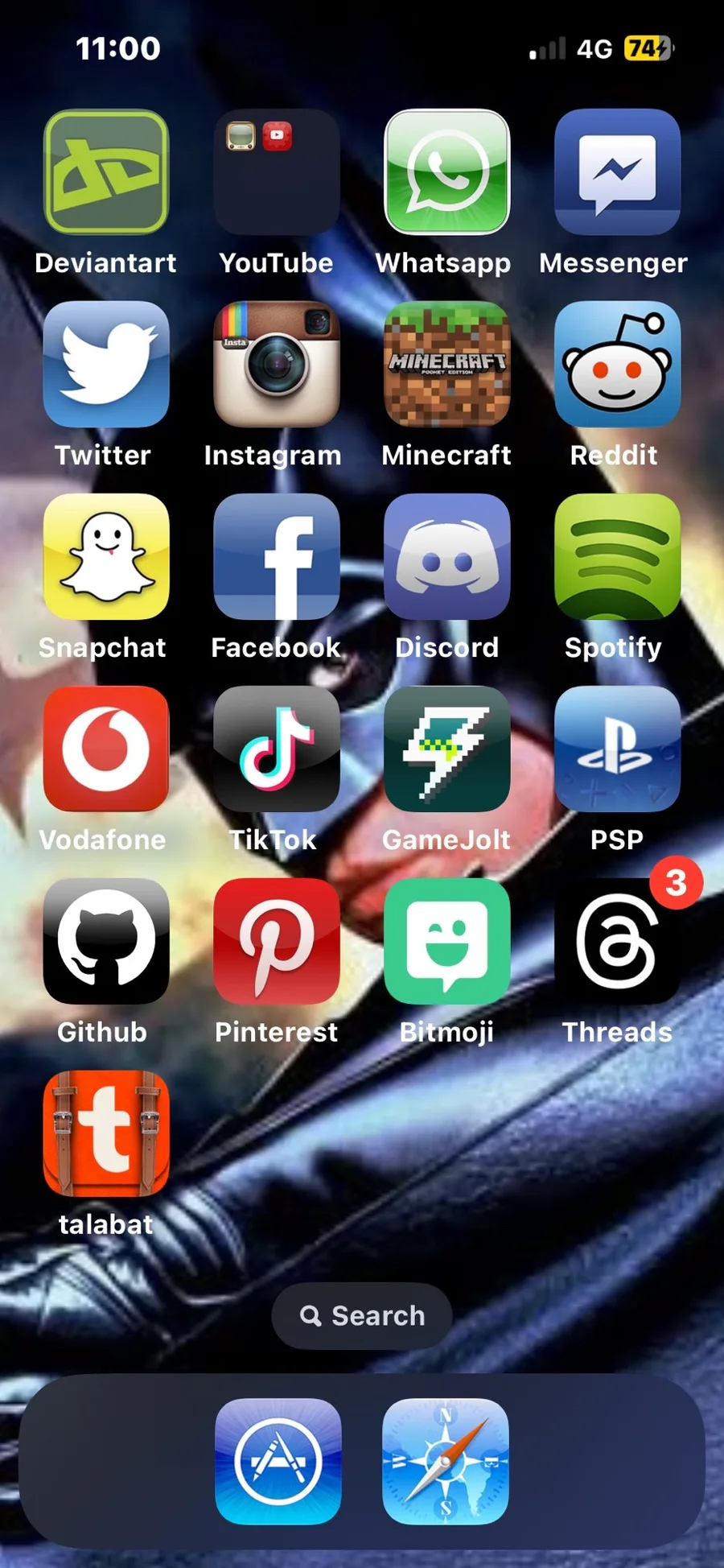Open Messenger
The height and width of the screenshot is (1568, 724).
point(617,172)
